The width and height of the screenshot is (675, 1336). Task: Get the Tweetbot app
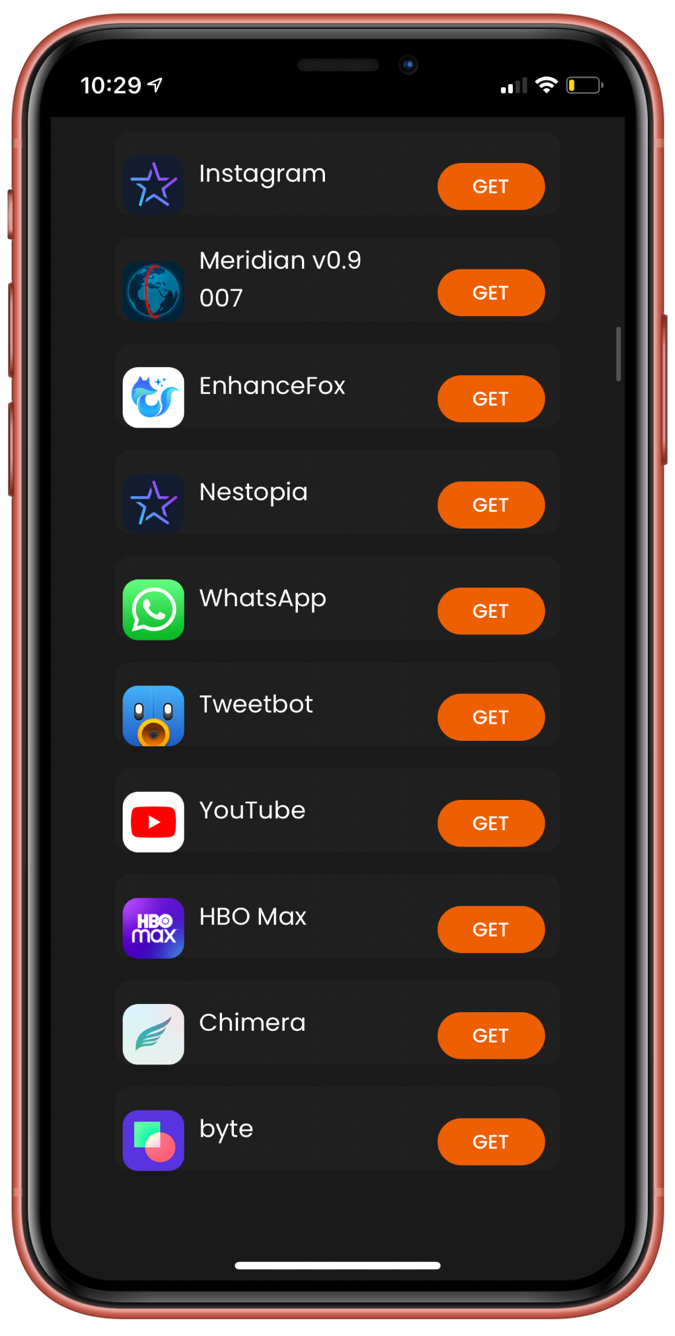490,717
